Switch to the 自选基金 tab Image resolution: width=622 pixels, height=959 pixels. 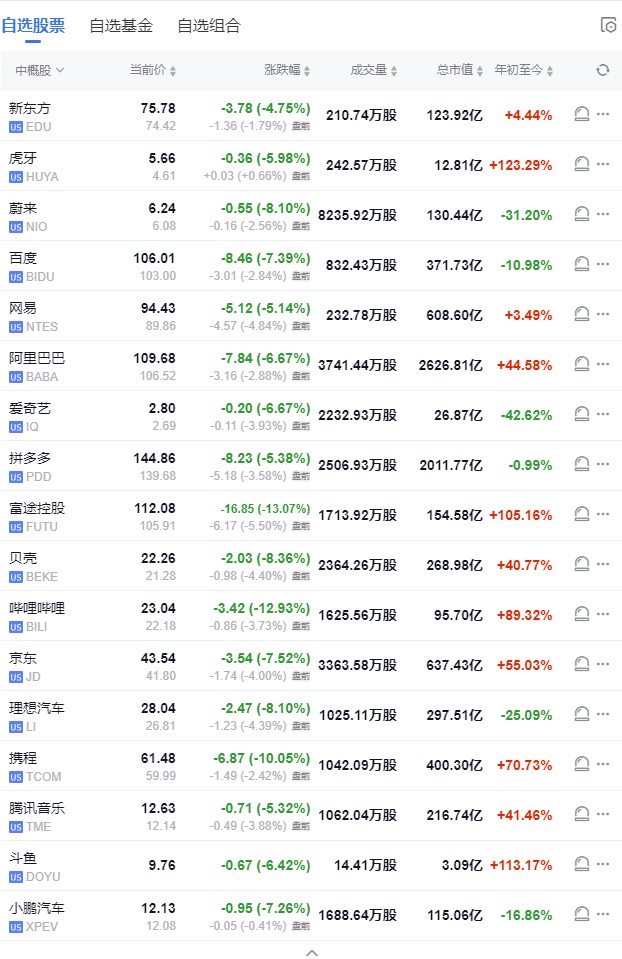tap(121, 26)
